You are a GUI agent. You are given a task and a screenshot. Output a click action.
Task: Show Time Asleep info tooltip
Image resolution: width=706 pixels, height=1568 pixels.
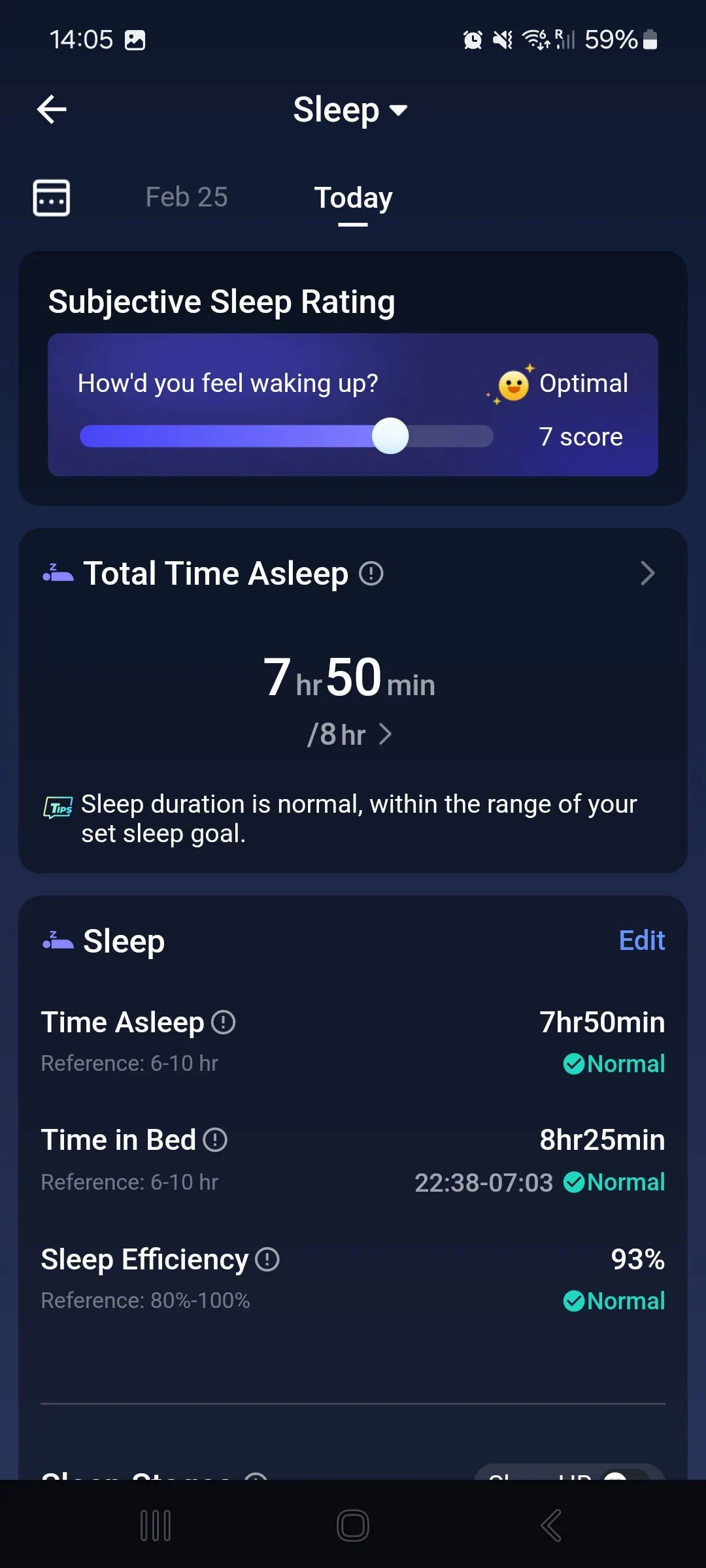point(224,1022)
